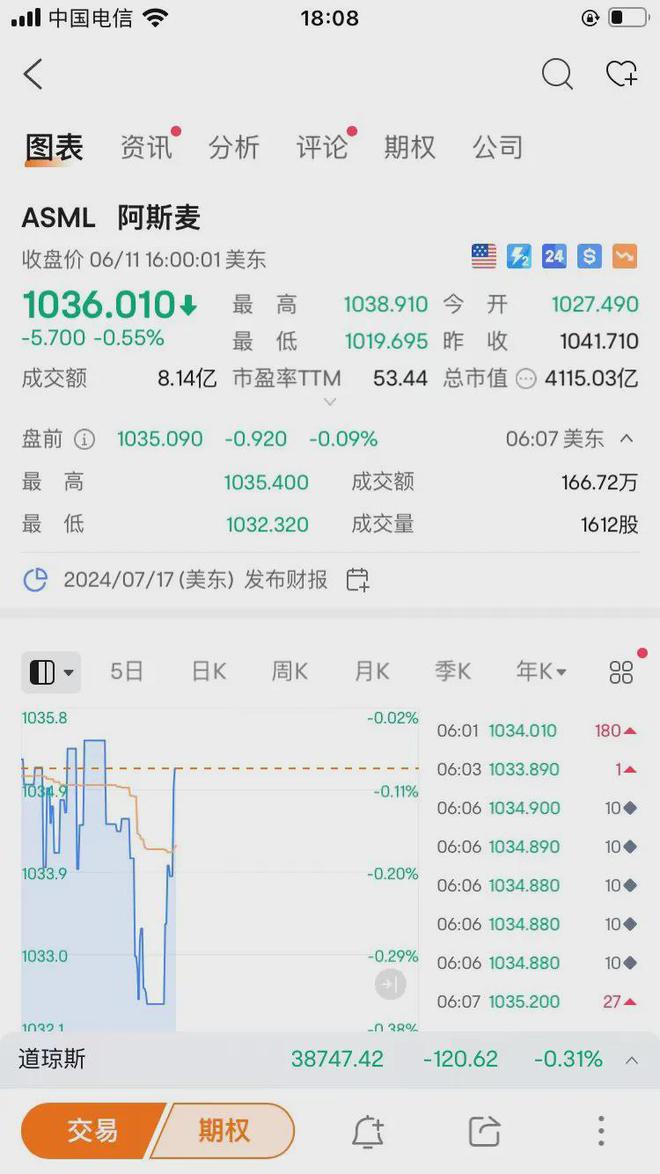Tap the orange 交易 button
Image resolution: width=660 pixels, height=1174 pixels.
[94, 1131]
